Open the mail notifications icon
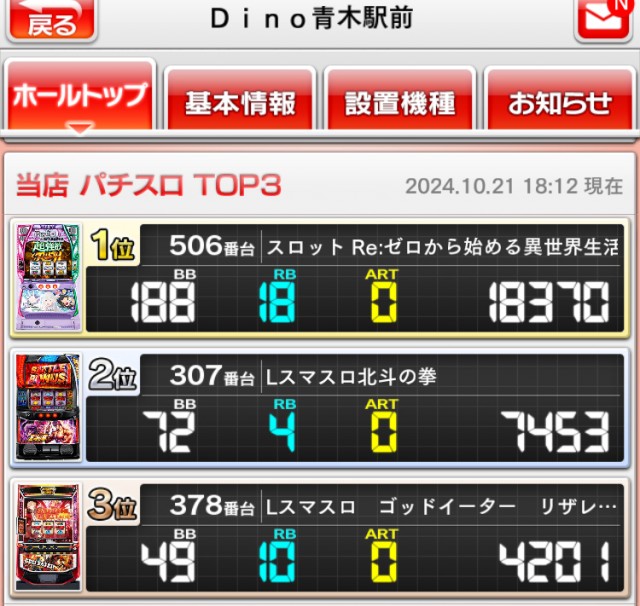Viewport: 640px width, 606px height. (603, 18)
